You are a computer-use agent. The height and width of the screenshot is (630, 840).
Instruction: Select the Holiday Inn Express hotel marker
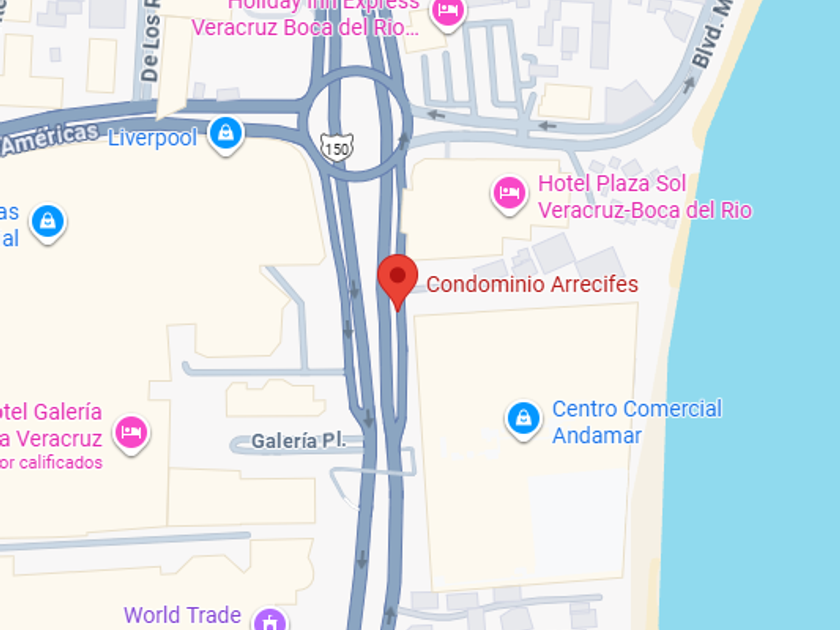tap(447, 14)
